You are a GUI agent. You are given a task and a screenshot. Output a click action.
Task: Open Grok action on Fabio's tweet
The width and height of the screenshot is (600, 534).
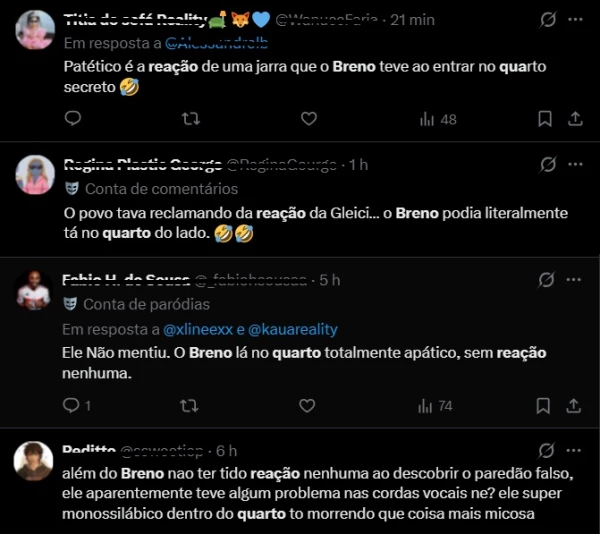coord(547,280)
